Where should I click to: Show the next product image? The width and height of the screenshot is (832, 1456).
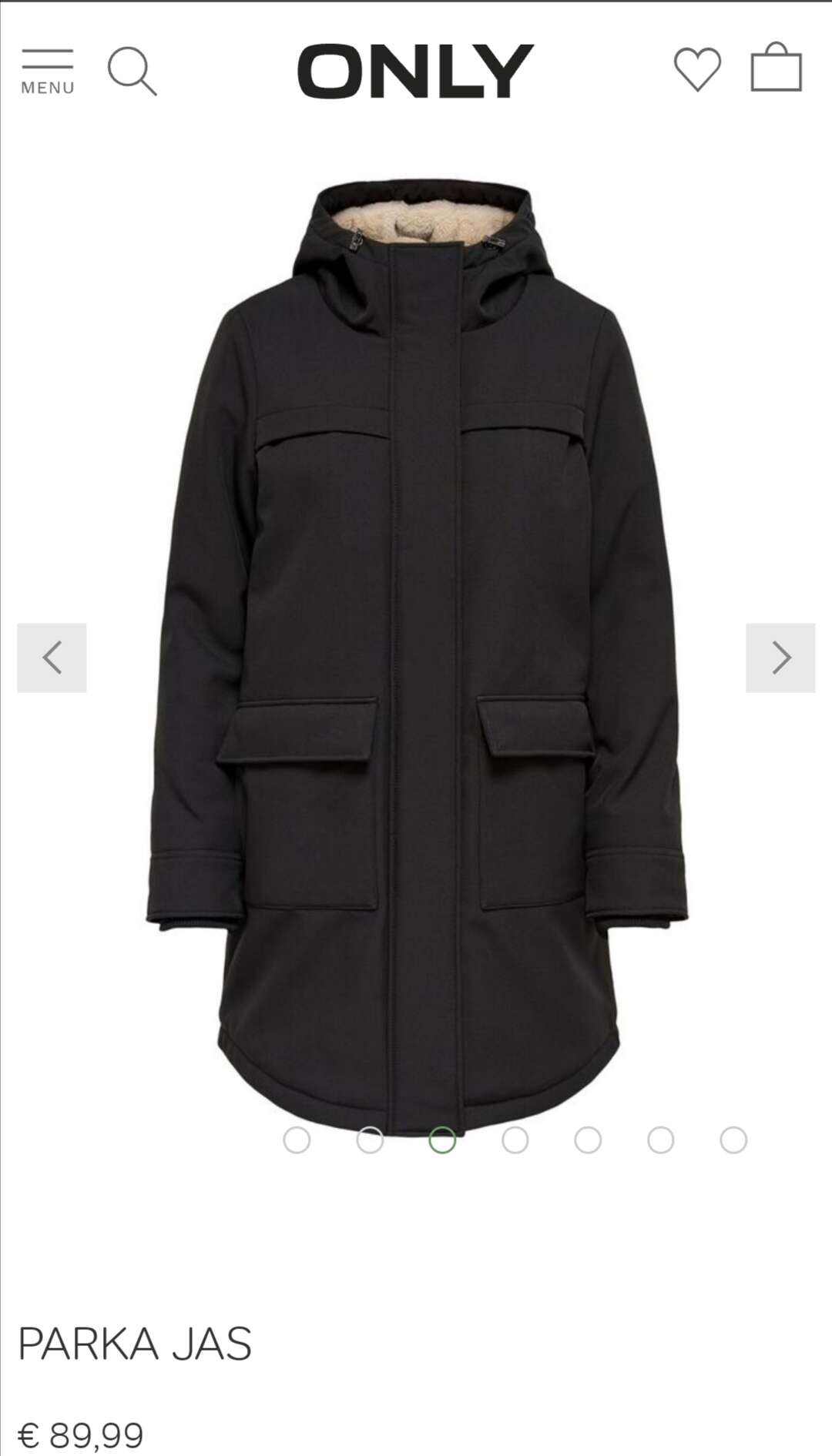[780, 658]
